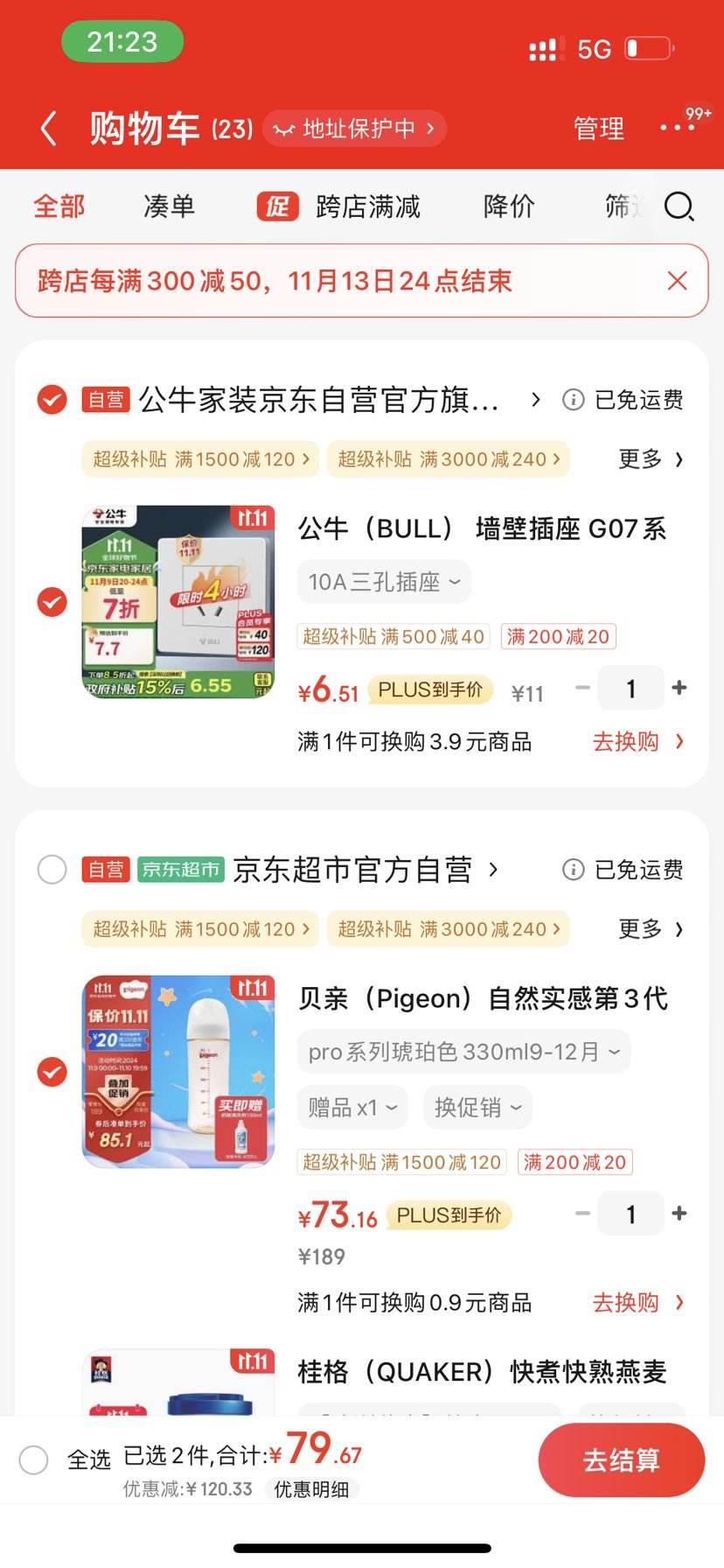Image resolution: width=724 pixels, height=1568 pixels.
Task: Select the 京东超市官方自营 store checkbox
Action: [52, 870]
